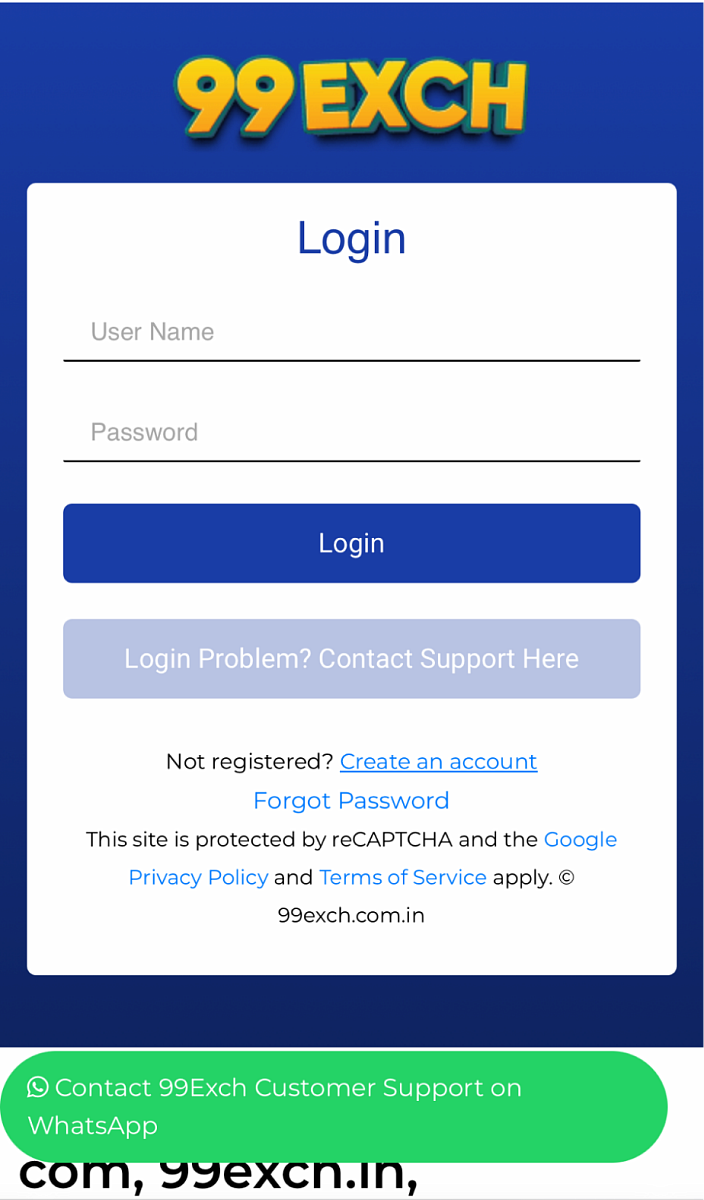
Task: Tap the blue Login button
Action: [351, 543]
